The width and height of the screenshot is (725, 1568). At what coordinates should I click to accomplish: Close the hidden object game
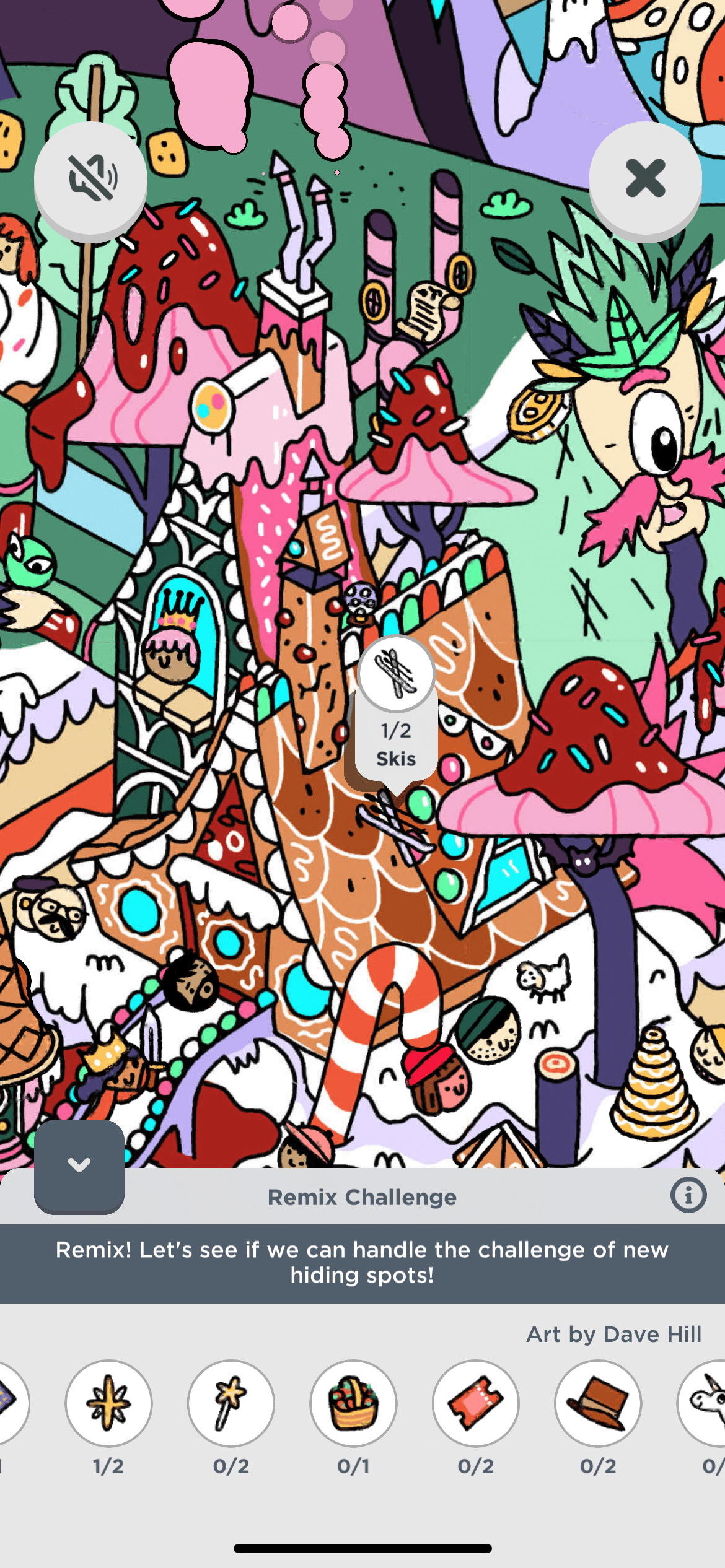645,178
